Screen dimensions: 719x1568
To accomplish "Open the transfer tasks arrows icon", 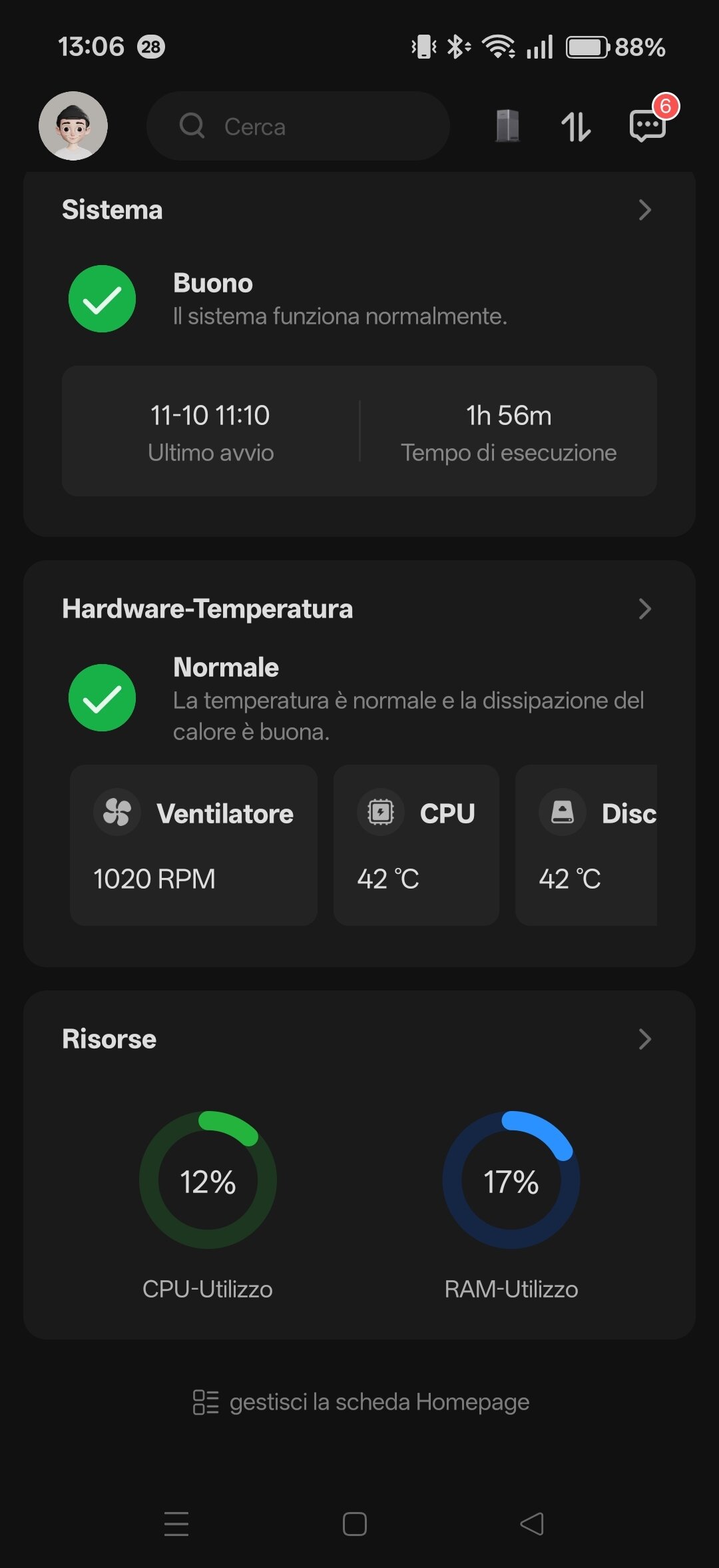I will point(576,127).
